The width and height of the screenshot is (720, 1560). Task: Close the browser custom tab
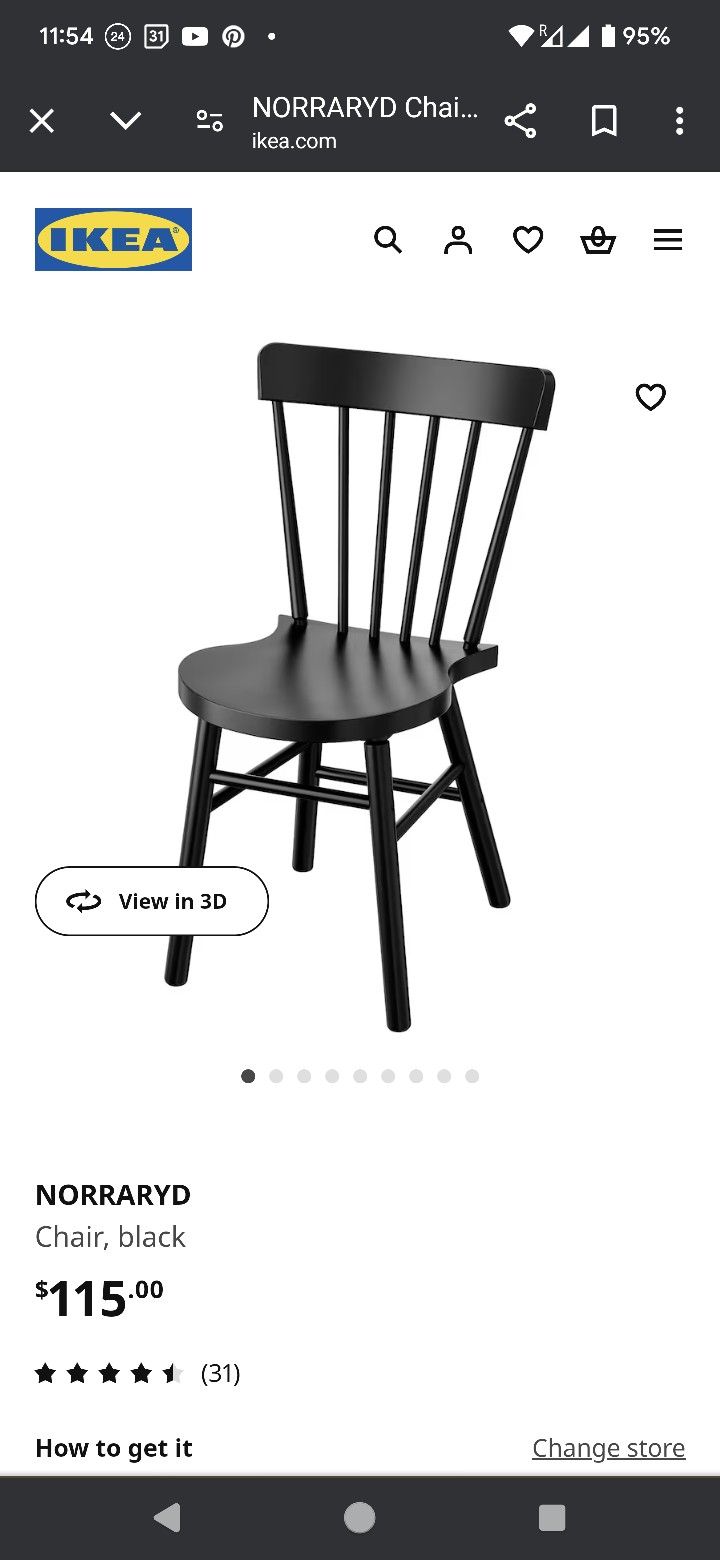[41, 121]
